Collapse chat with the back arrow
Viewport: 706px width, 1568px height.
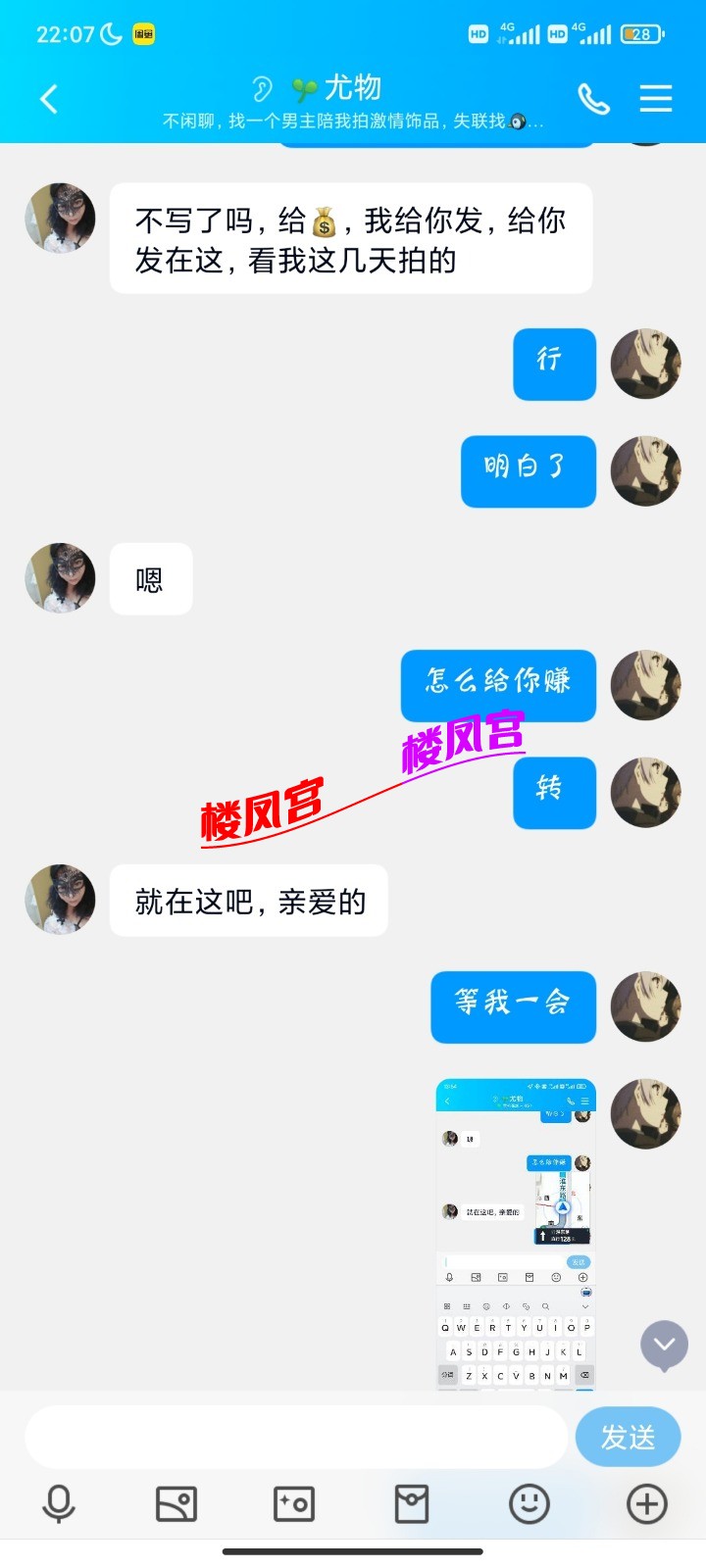click(x=48, y=99)
